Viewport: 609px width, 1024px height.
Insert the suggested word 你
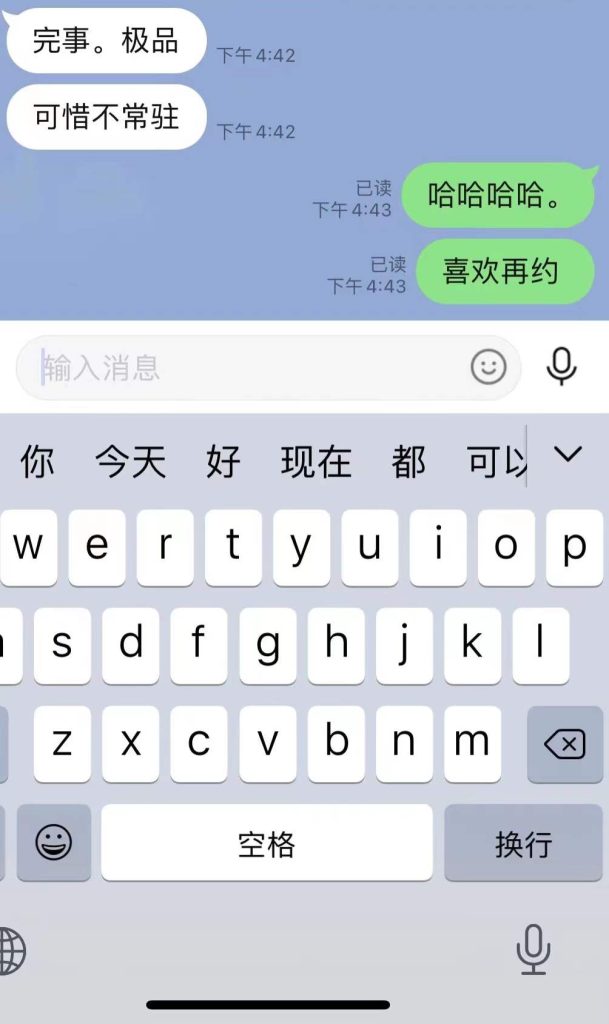click(37, 462)
